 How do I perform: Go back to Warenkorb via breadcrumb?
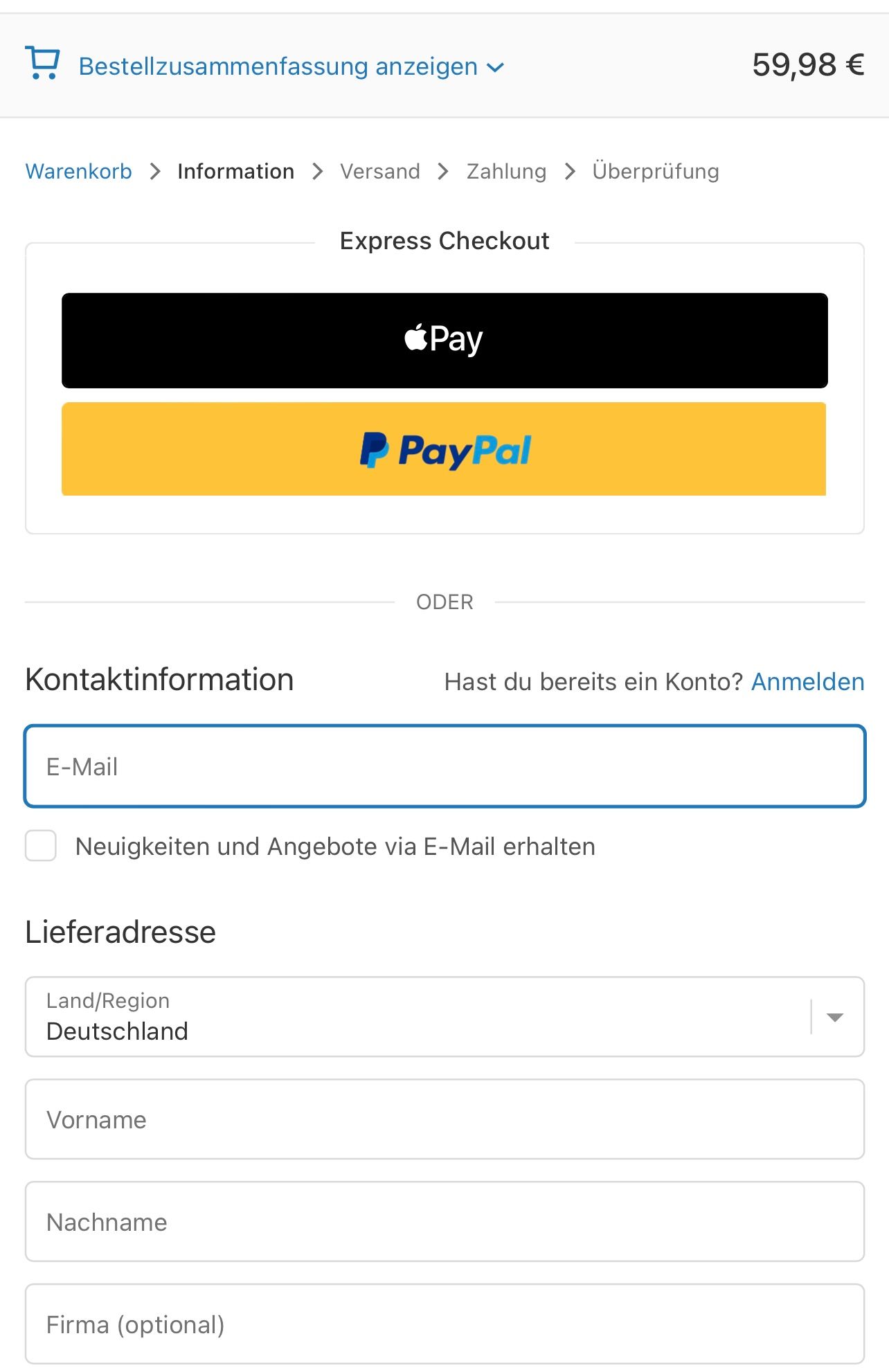pyautogui.click(x=78, y=171)
